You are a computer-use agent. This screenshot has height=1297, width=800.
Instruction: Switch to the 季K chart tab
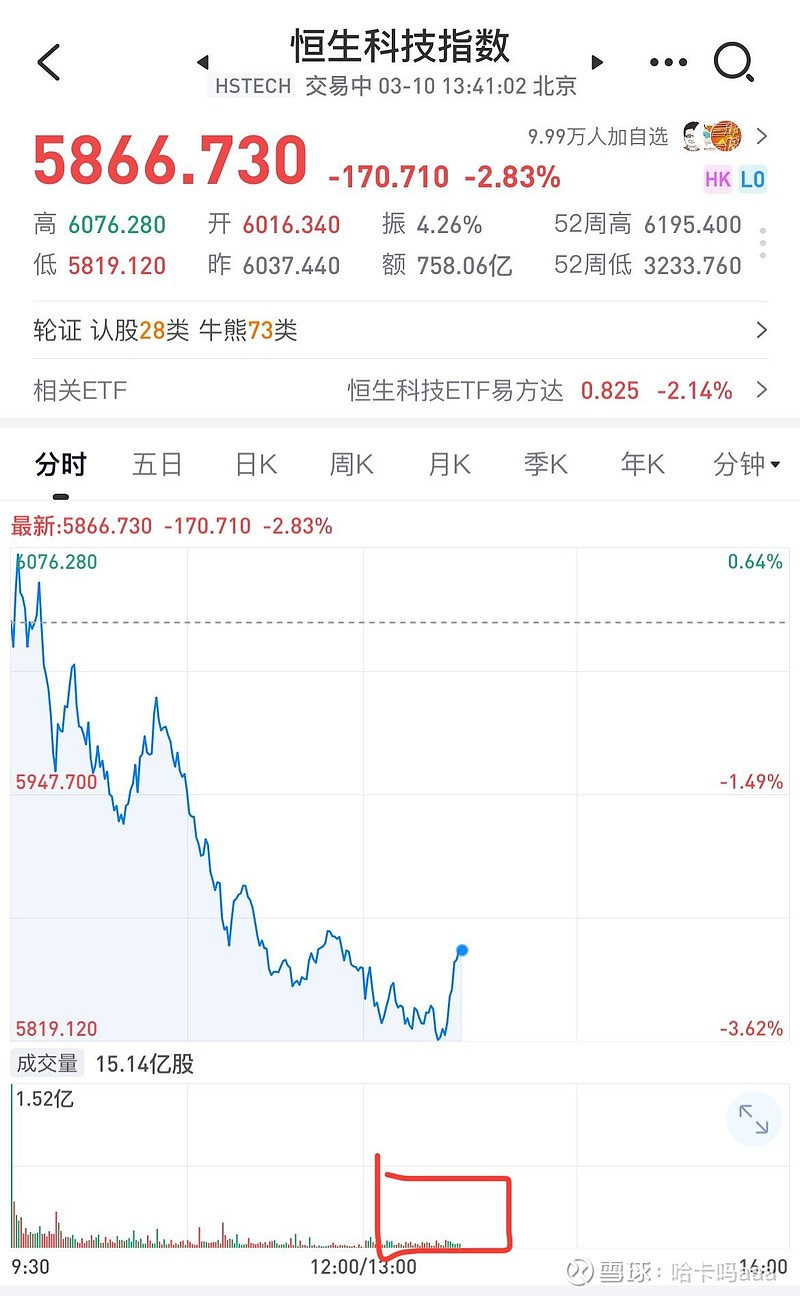(x=545, y=464)
